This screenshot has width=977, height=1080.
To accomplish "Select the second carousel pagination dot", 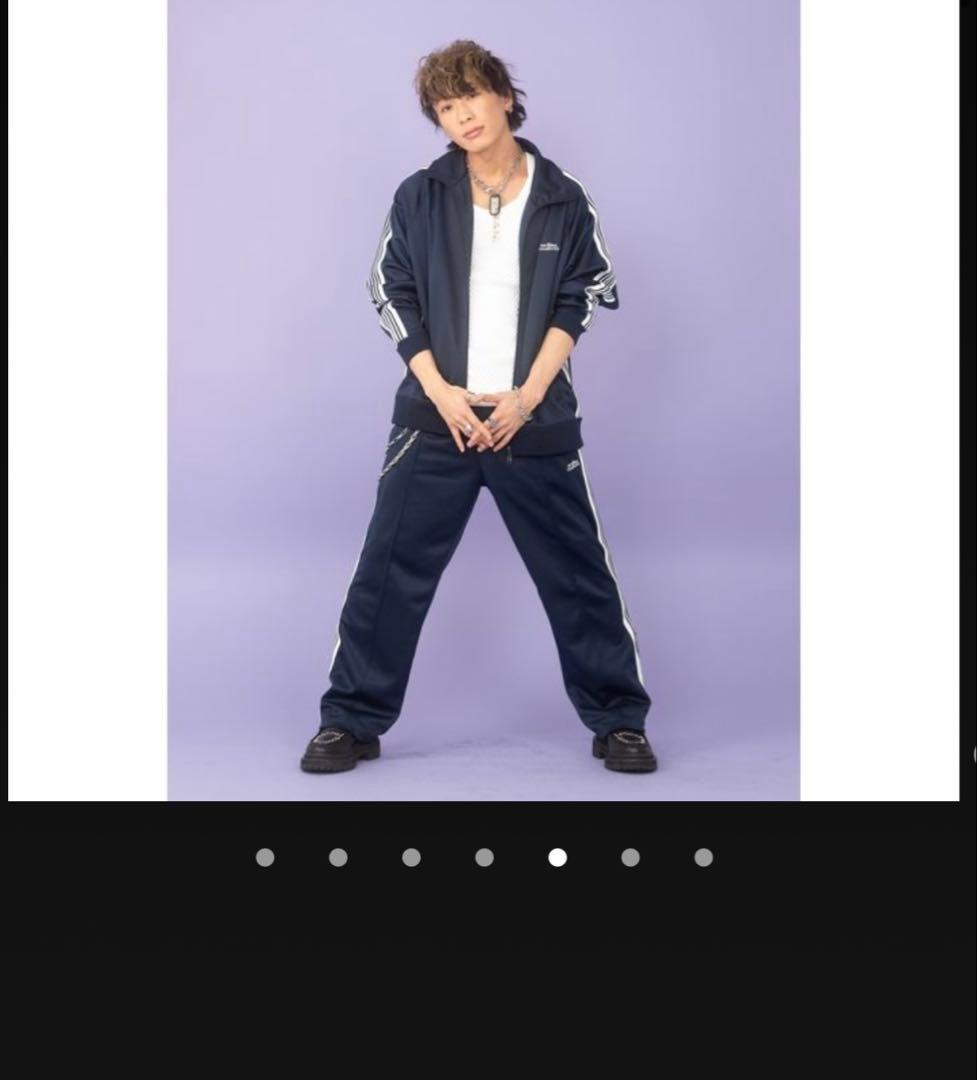I will 338,857.
